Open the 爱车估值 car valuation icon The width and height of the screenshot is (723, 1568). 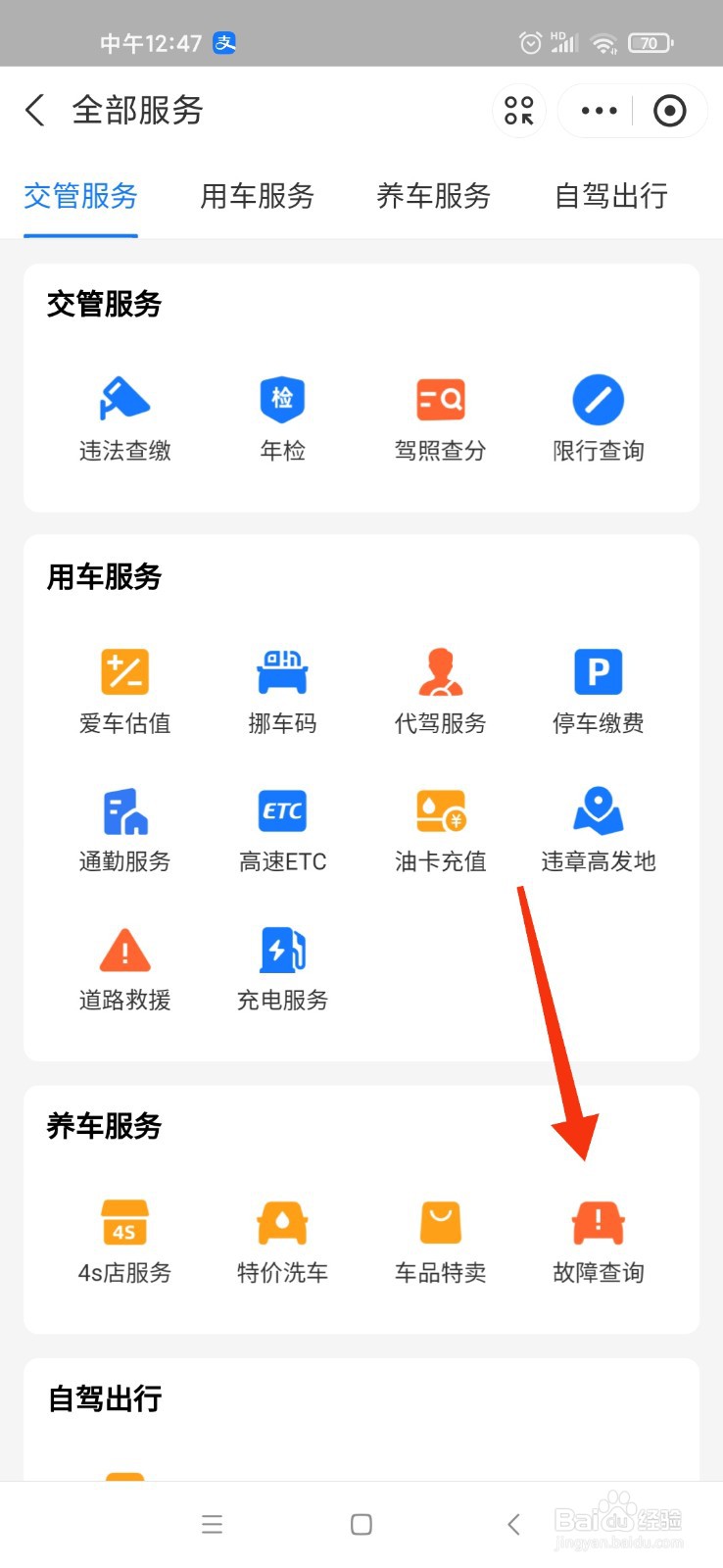[124, 689]
